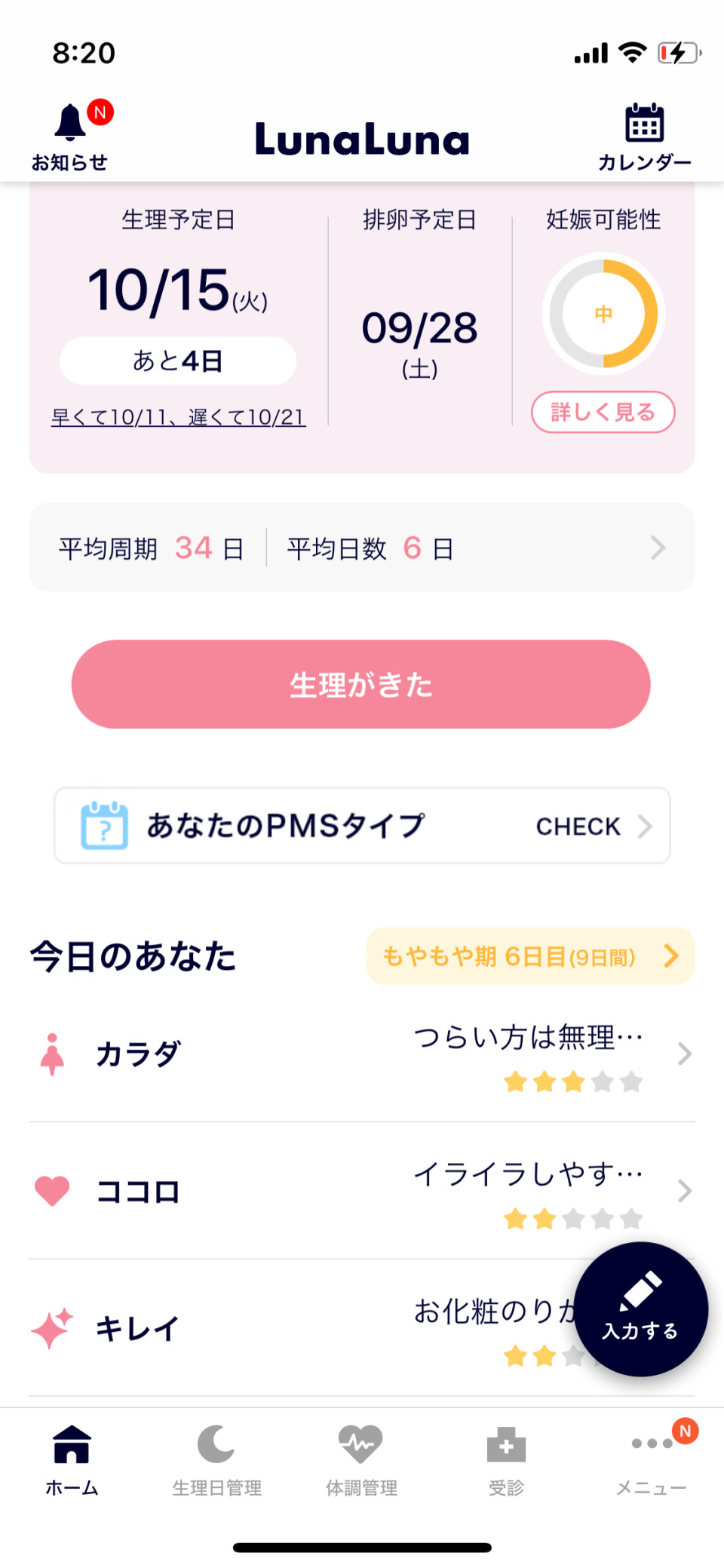724x1568 pixels.
Task: Switch to the 生理日管理 tab
Action: [x=216, y=1460]
